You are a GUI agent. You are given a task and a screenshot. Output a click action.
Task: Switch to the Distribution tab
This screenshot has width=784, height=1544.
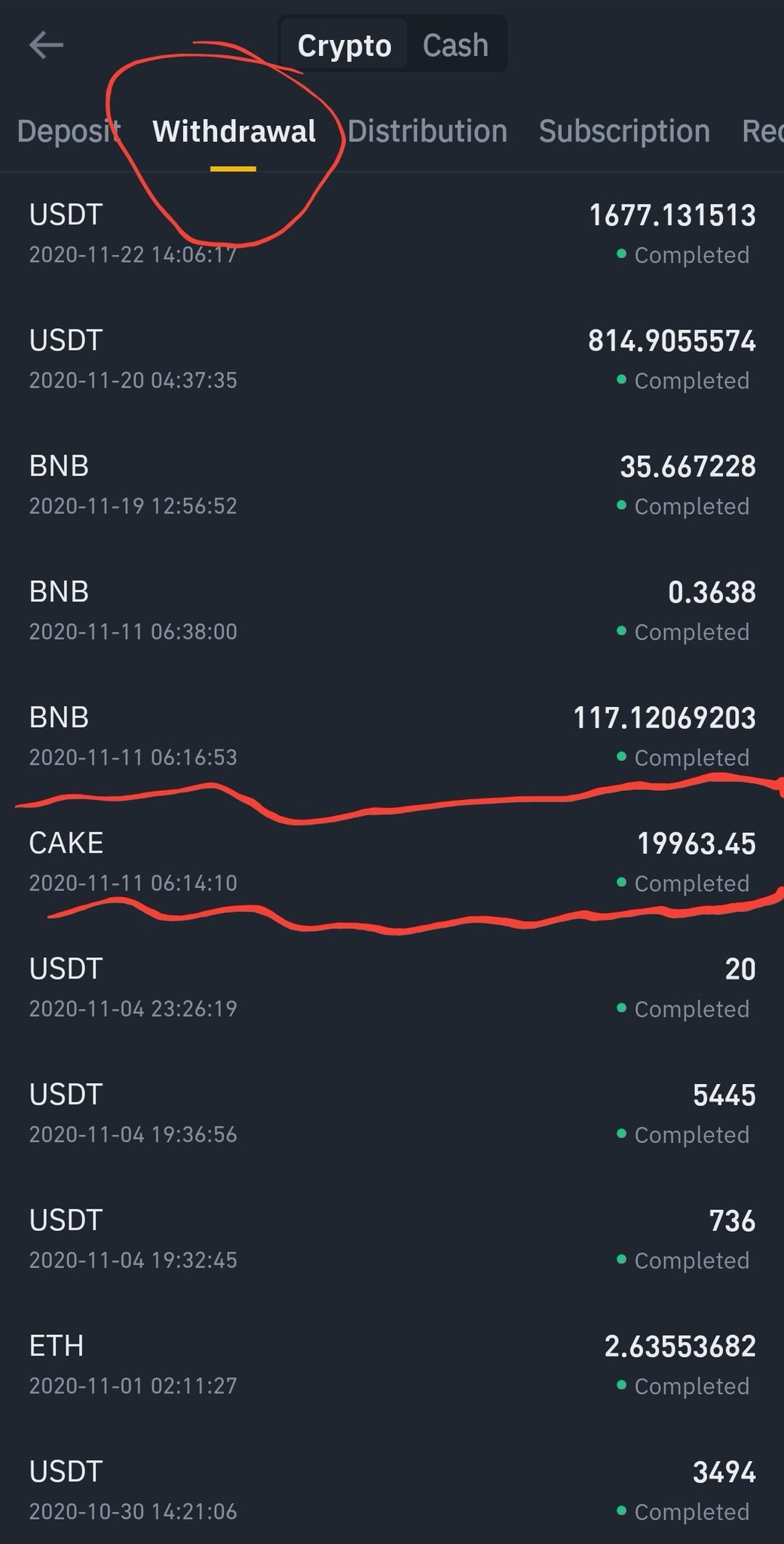coord(427,132)
